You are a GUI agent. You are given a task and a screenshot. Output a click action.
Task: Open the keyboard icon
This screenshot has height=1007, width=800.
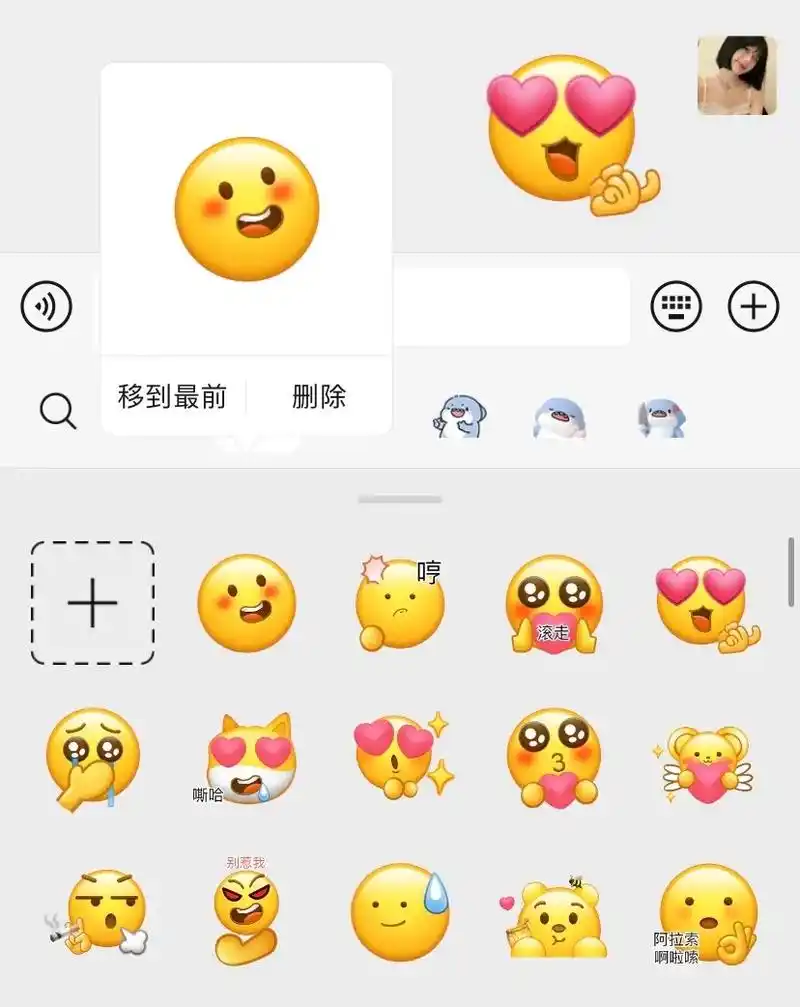pos(676,307)
